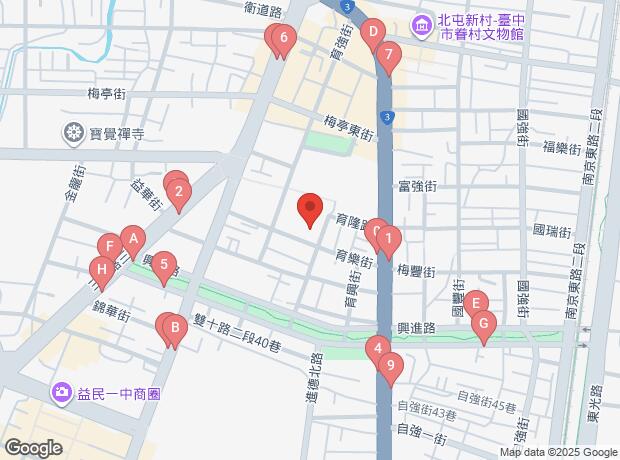Open the Google logo link

[33, 448]
